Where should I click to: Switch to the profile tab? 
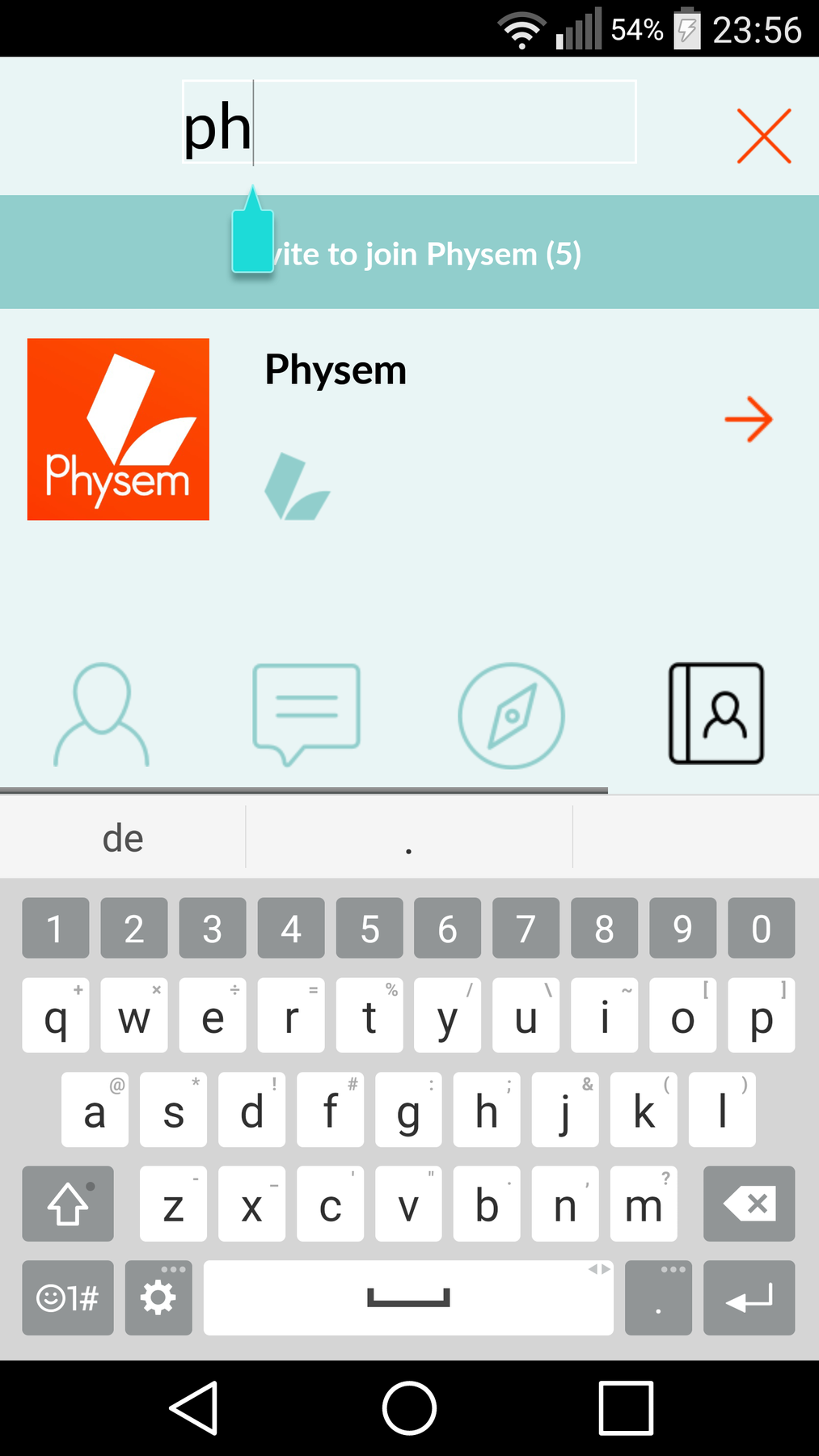coord(102,714)
